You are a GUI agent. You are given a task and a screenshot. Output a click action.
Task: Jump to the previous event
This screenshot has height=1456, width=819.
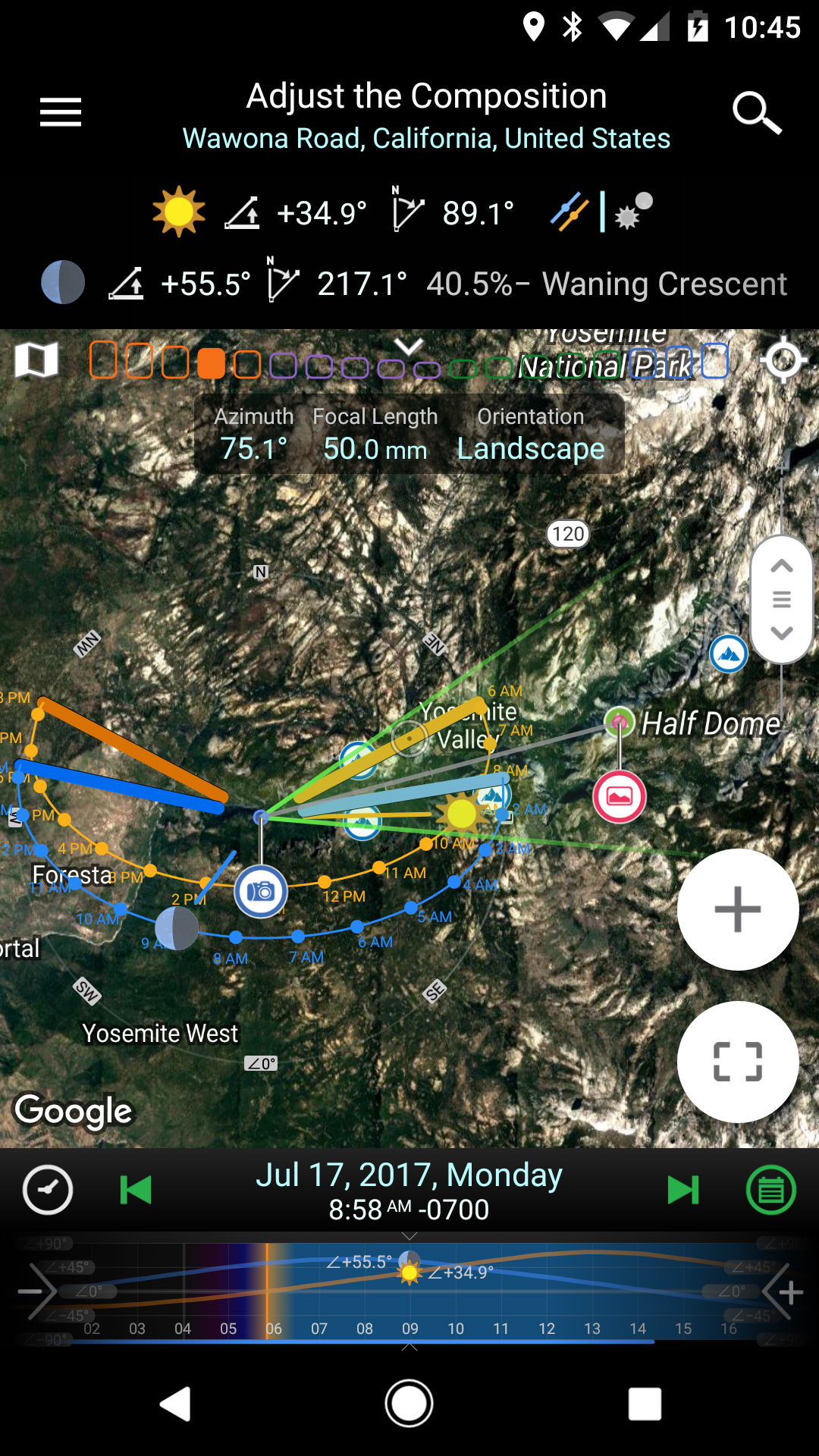(x=136, y=1190)
